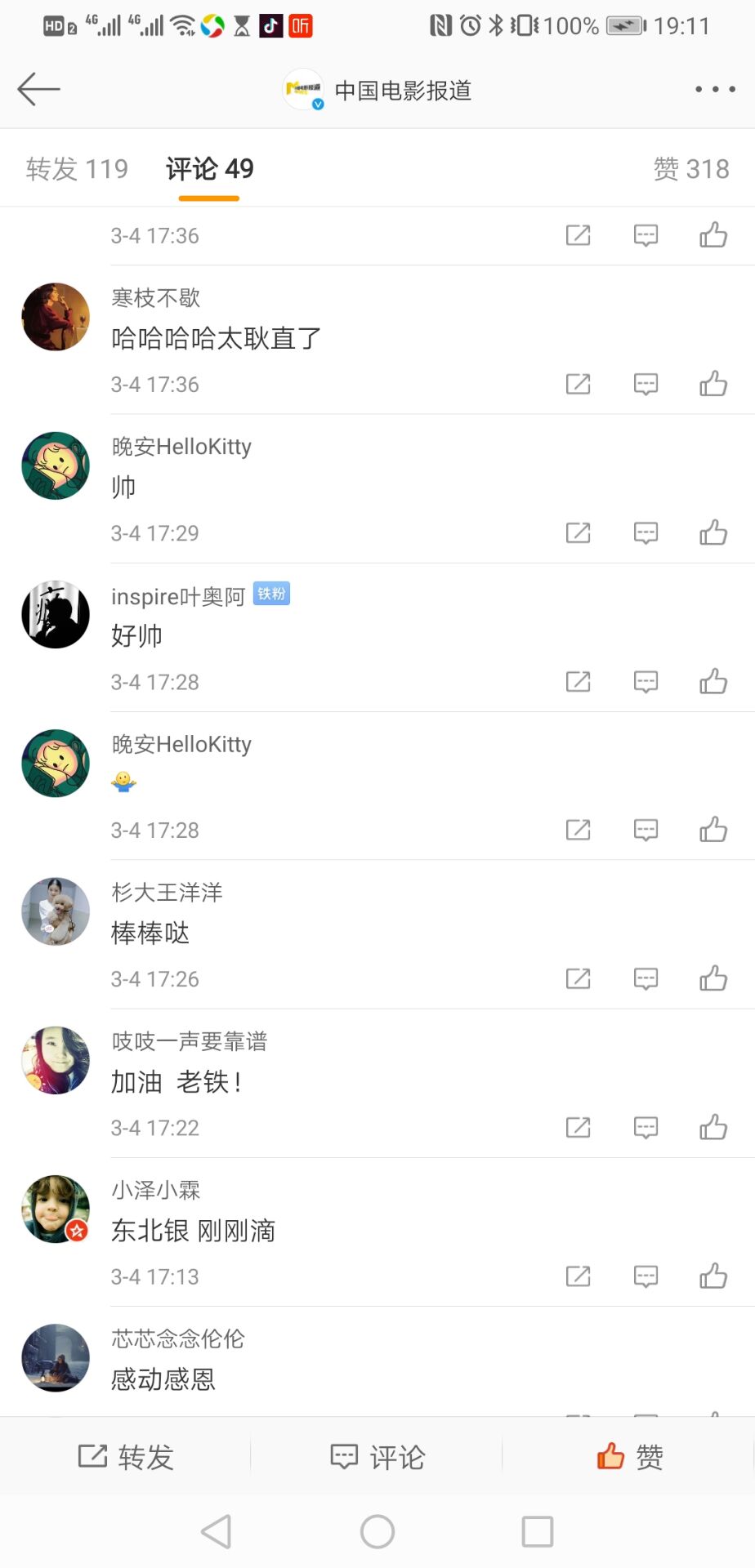Open 芯芯念念伦伦's profile name

tap(178, 1339)
